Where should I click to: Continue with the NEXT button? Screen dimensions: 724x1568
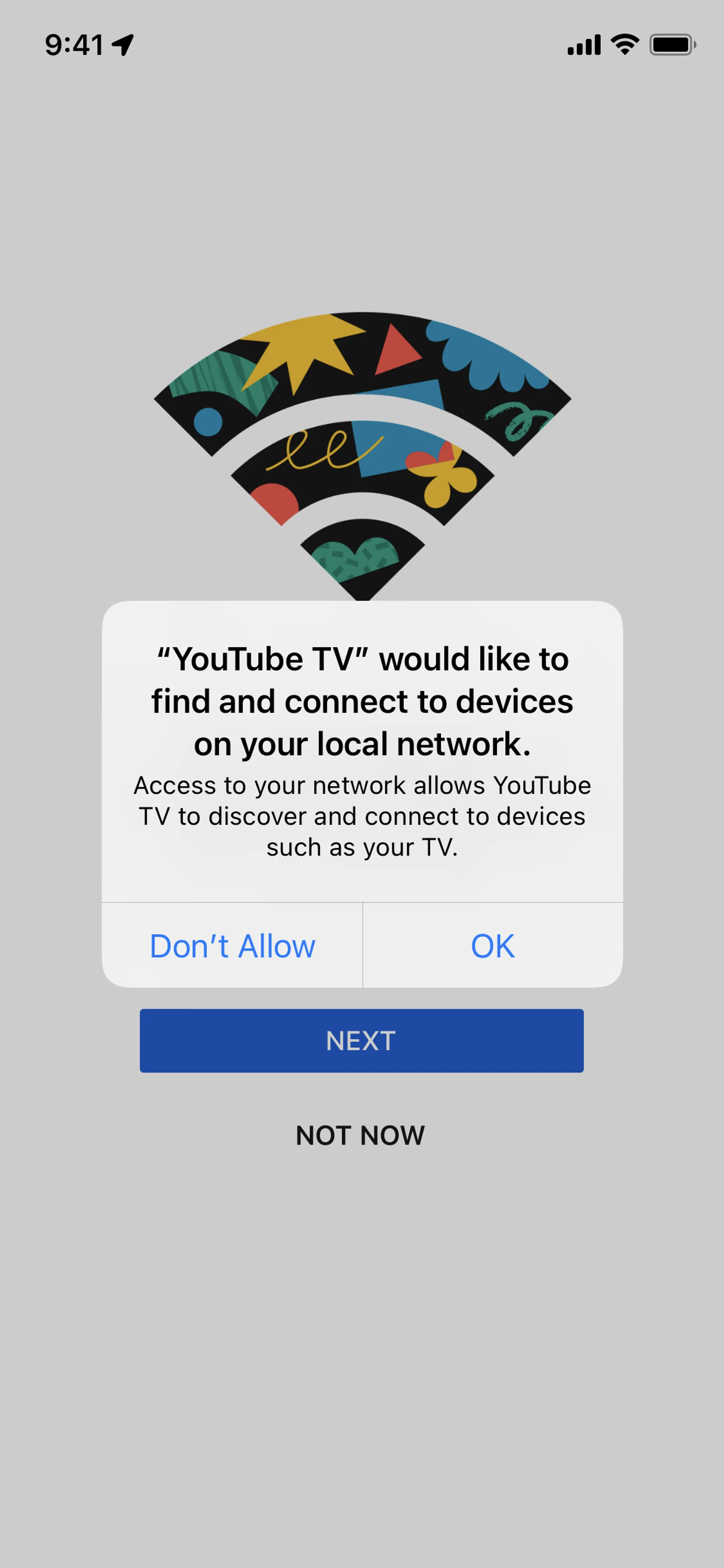point(361,1041)
